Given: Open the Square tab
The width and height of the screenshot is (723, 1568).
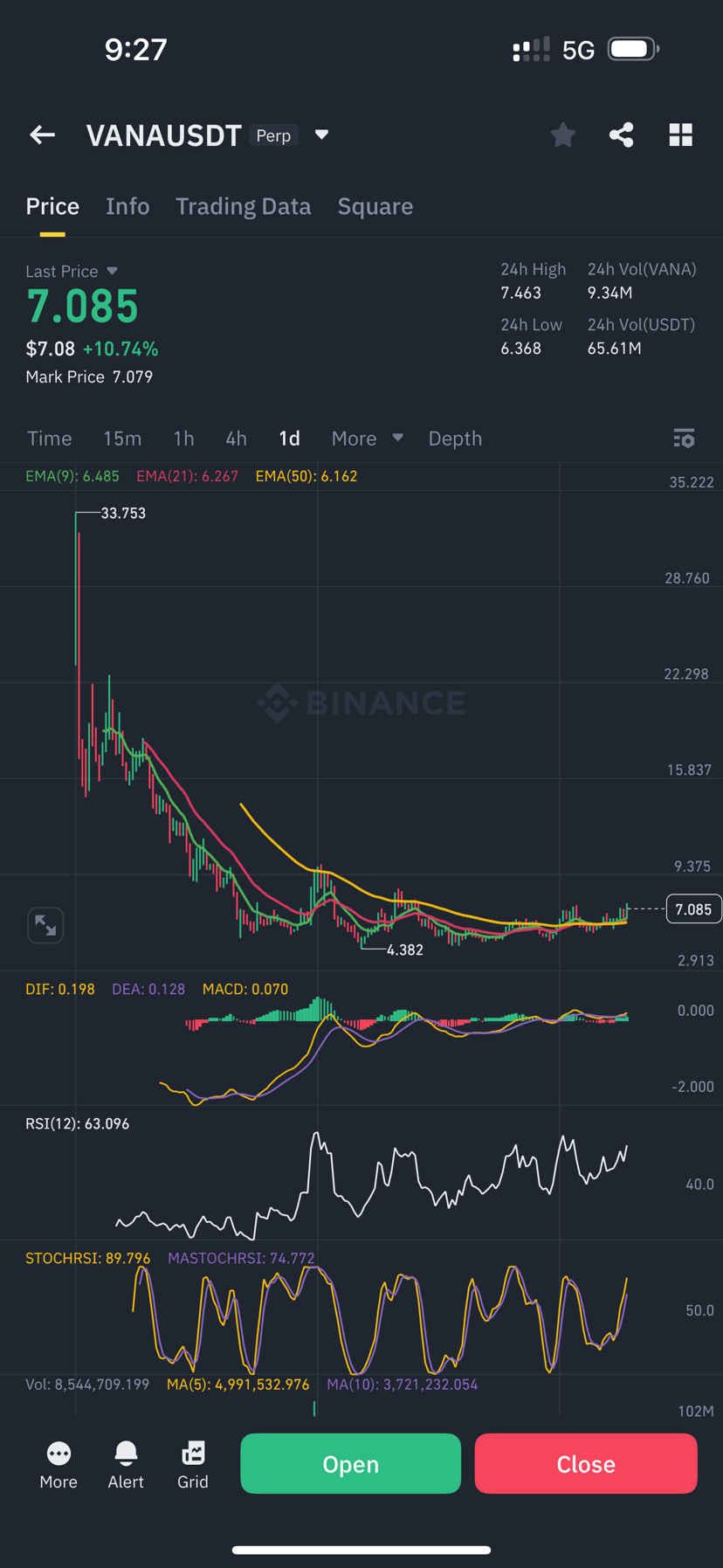Looking at the screenshot, I should [x=375, y=206].
